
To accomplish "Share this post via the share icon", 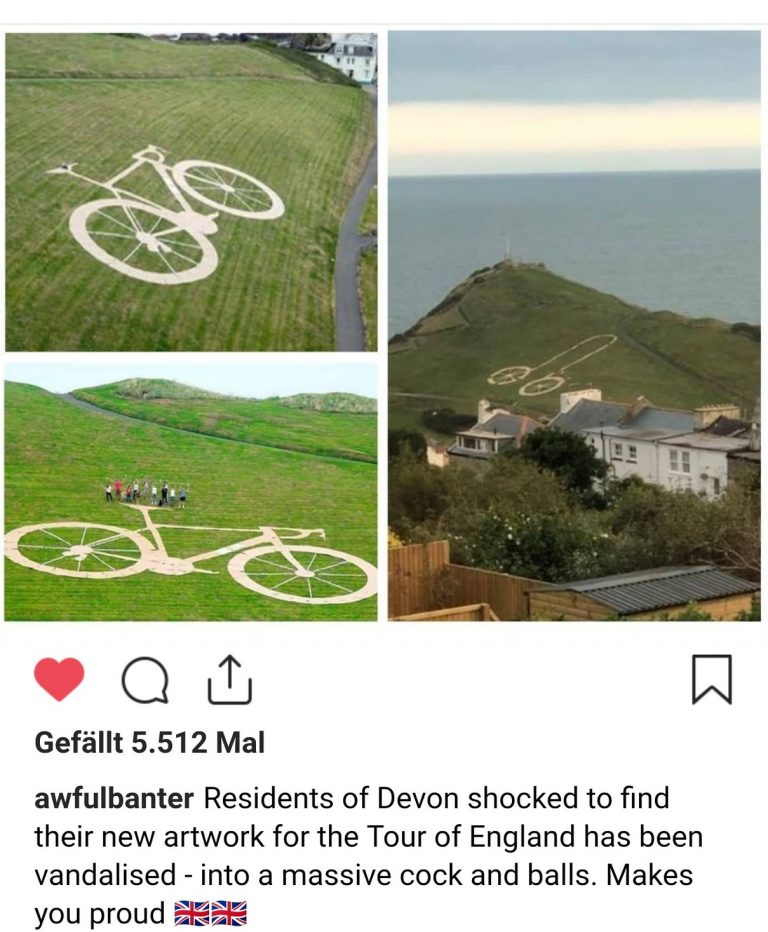I will tap(229, 680).
